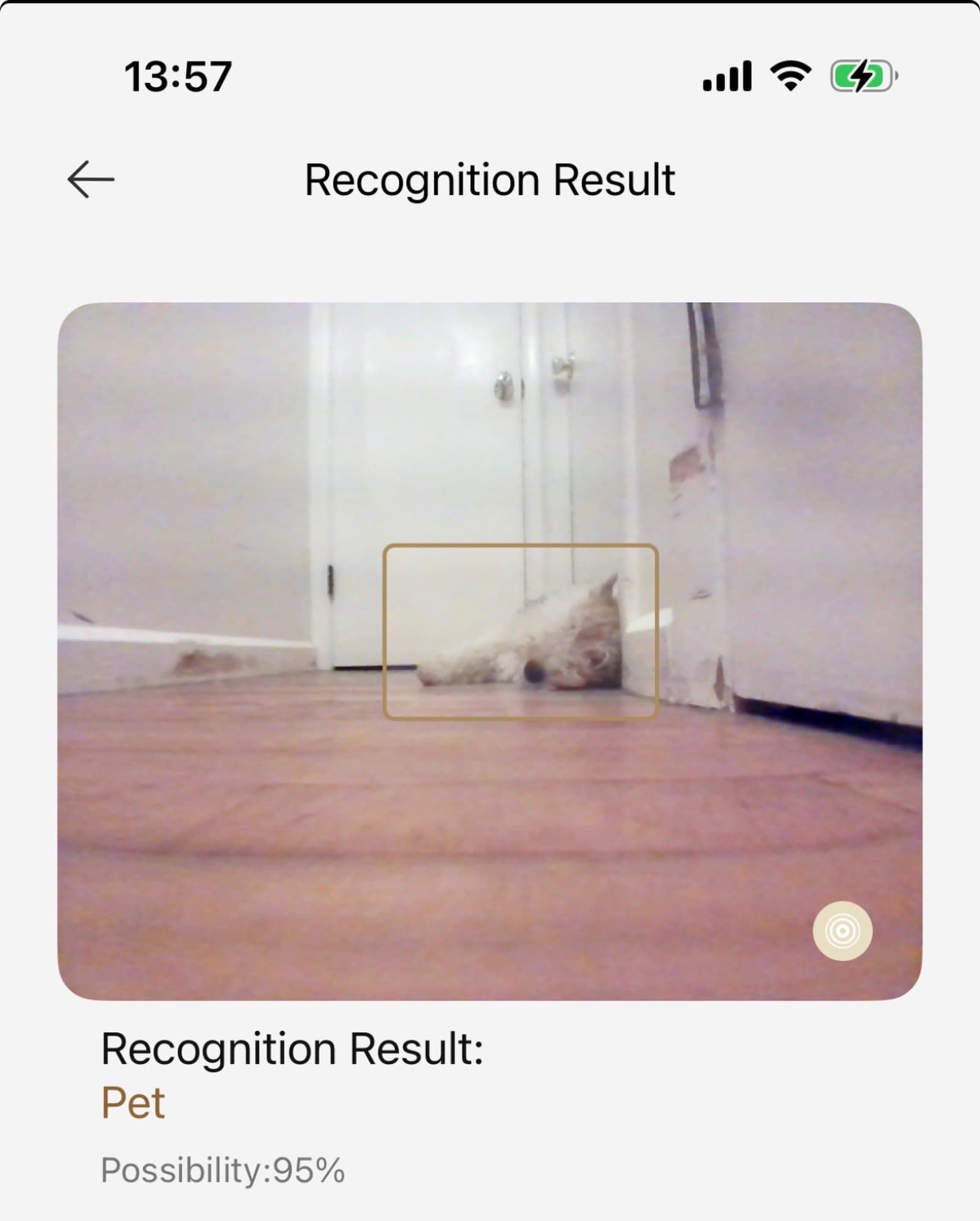980x1221 pixels.
Task: Select the Recognition Result title header
Action: pyautogui.click(x=488, y=179)
